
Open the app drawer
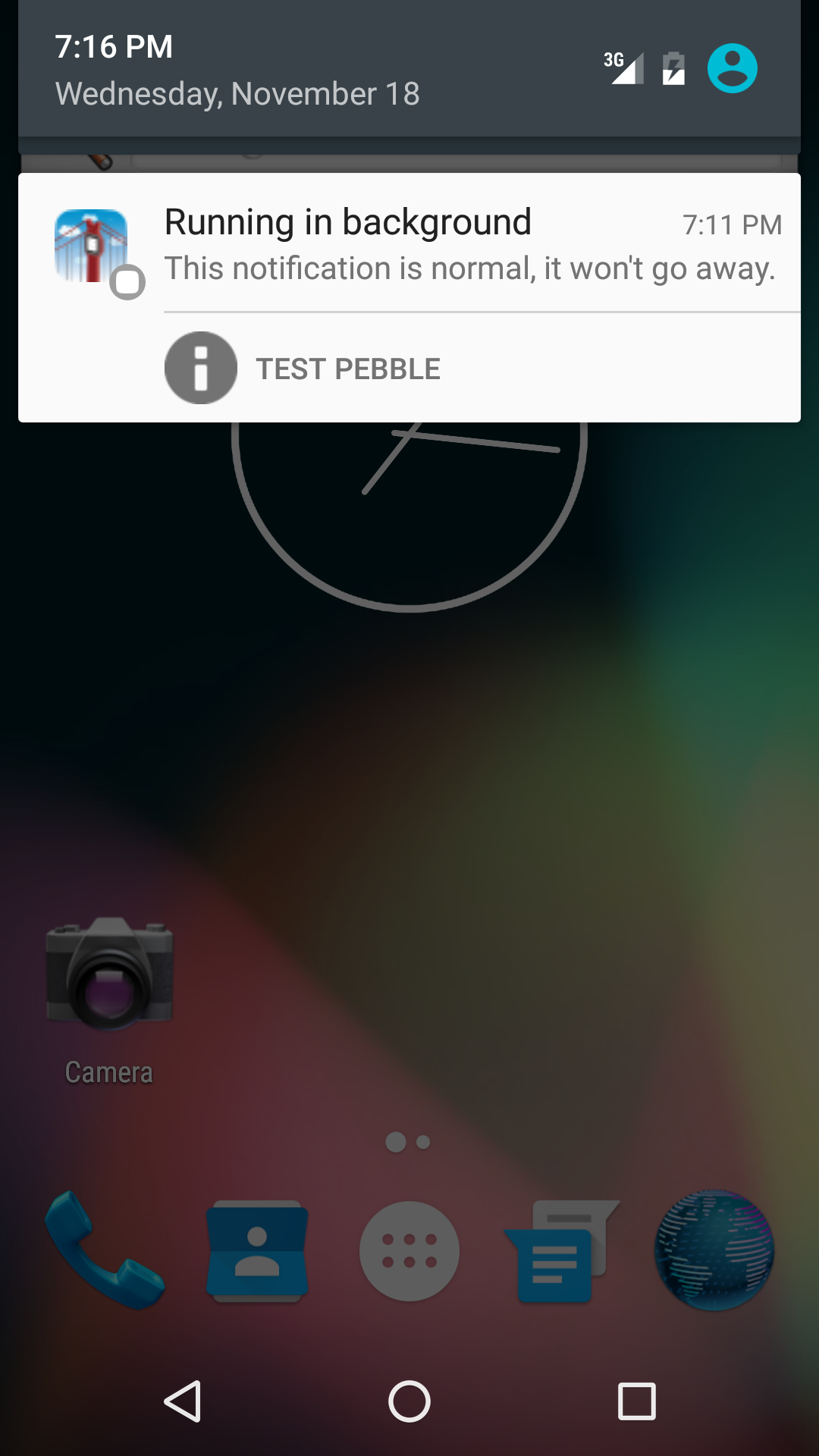pyautogui.click(x=409, y=1251)
